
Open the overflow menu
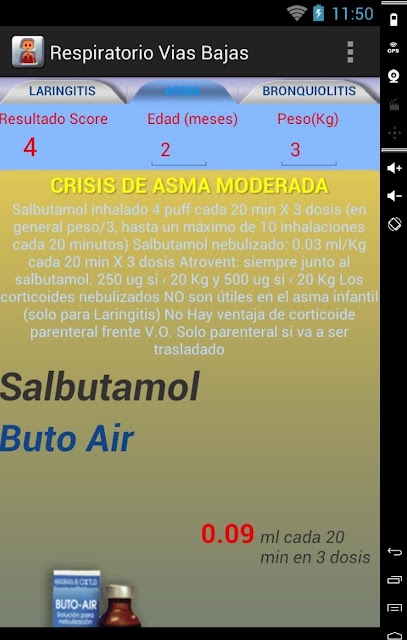(350, 52)
